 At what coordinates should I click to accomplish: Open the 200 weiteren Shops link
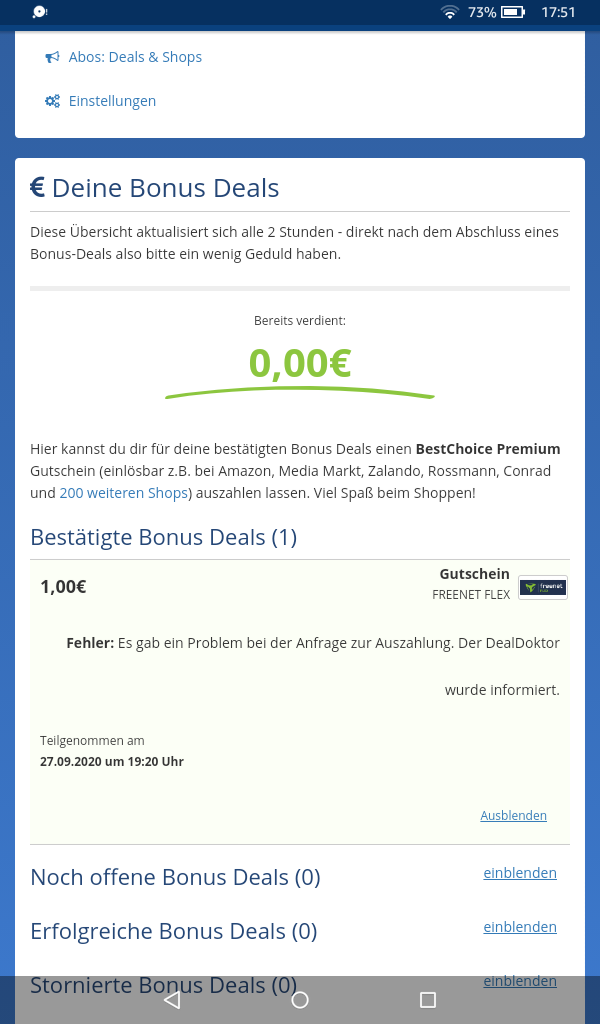(124, 493)
